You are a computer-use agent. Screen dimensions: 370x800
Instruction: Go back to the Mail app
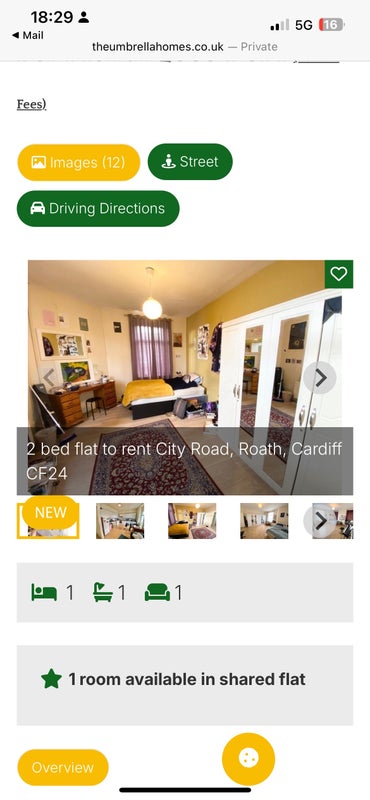(28, 35)
